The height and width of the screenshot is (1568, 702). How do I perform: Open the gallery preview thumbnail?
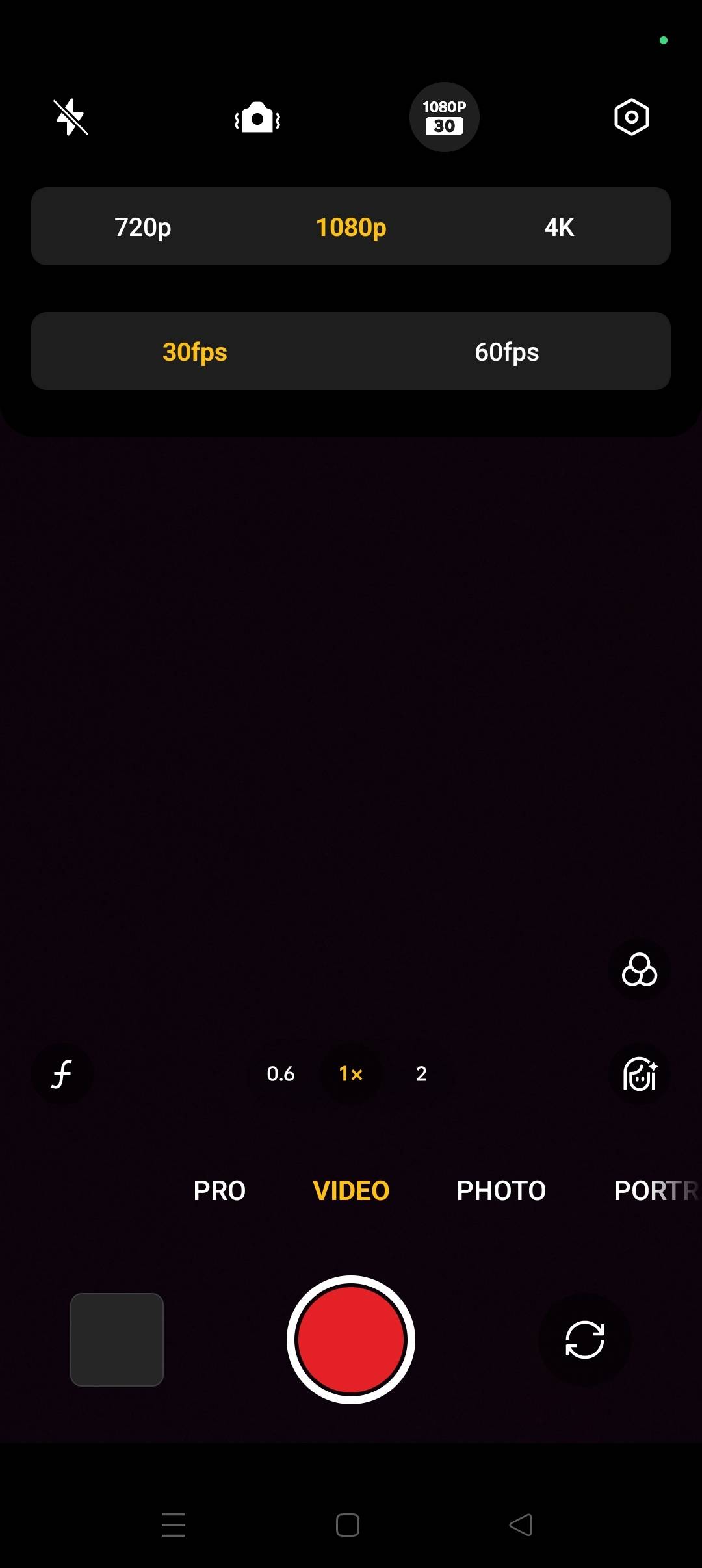coord(116,1339)
